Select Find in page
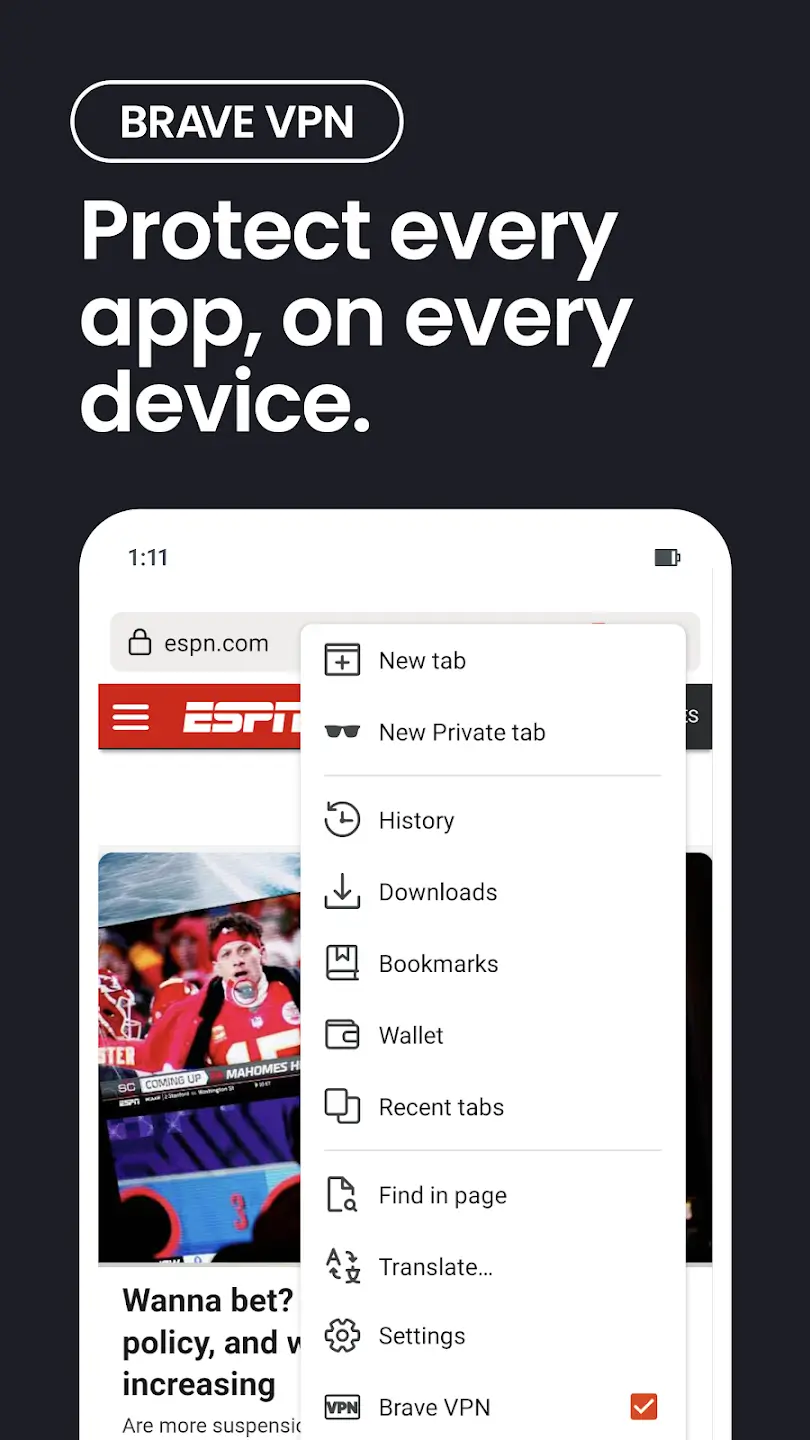The height and width of the screenshot is (1440, 810). coord(442,1195)
